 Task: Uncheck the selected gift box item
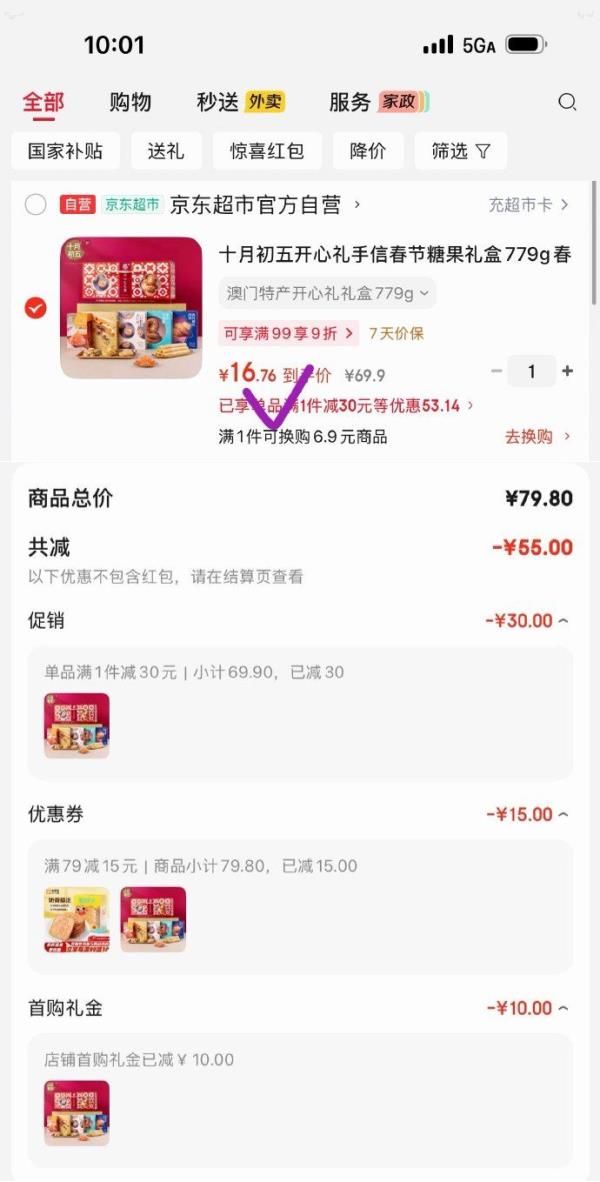pos(36,308)
